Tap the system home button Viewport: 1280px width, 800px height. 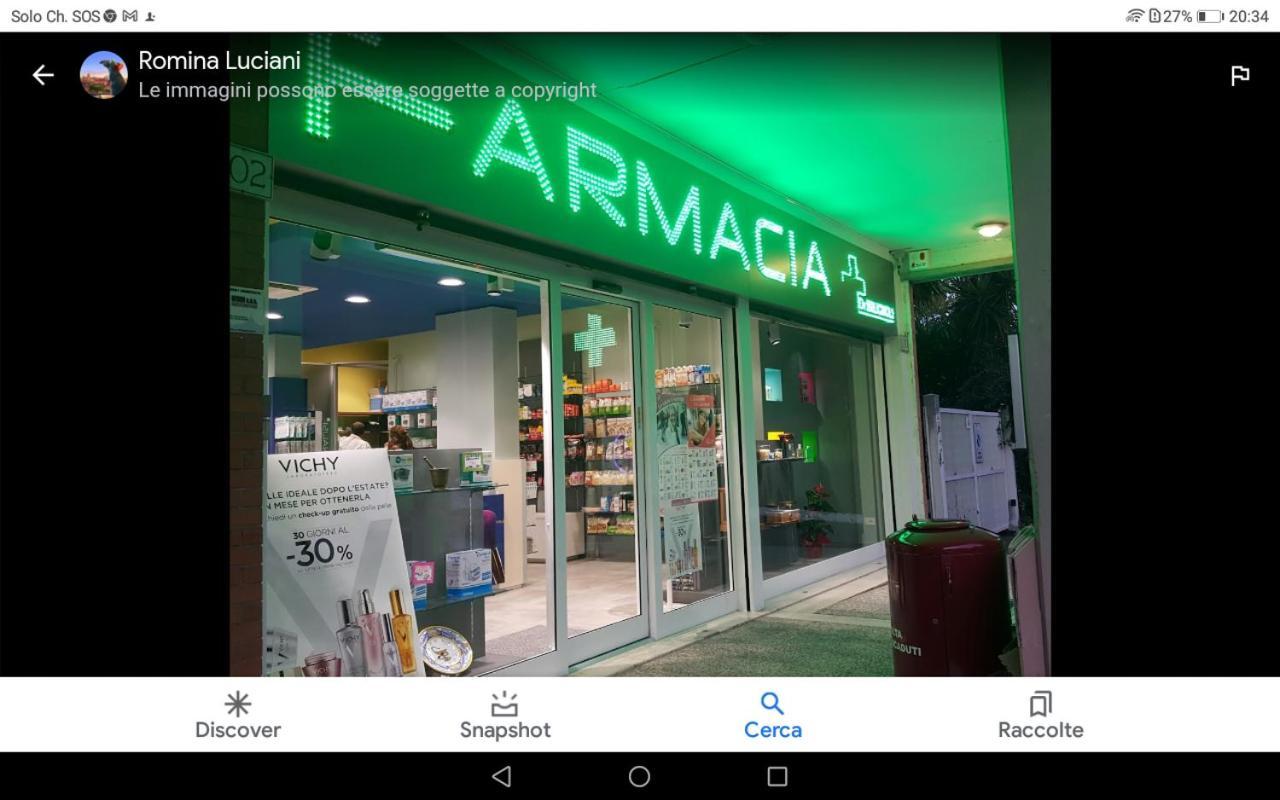(640, 776)
